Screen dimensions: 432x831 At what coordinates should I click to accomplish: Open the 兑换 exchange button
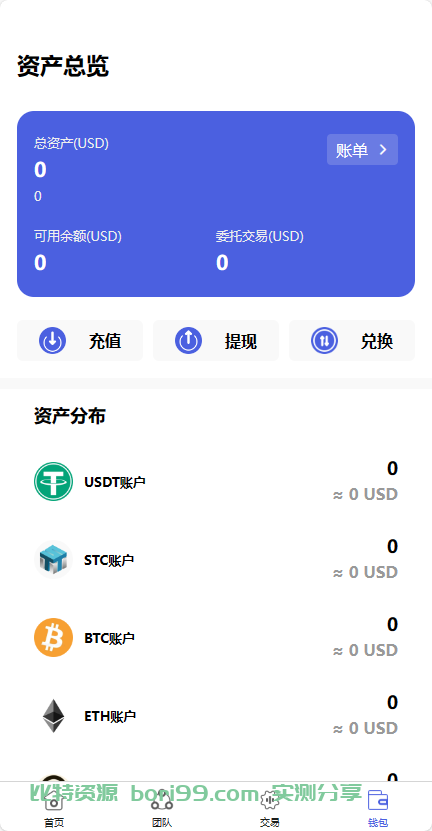coord(352,341)
